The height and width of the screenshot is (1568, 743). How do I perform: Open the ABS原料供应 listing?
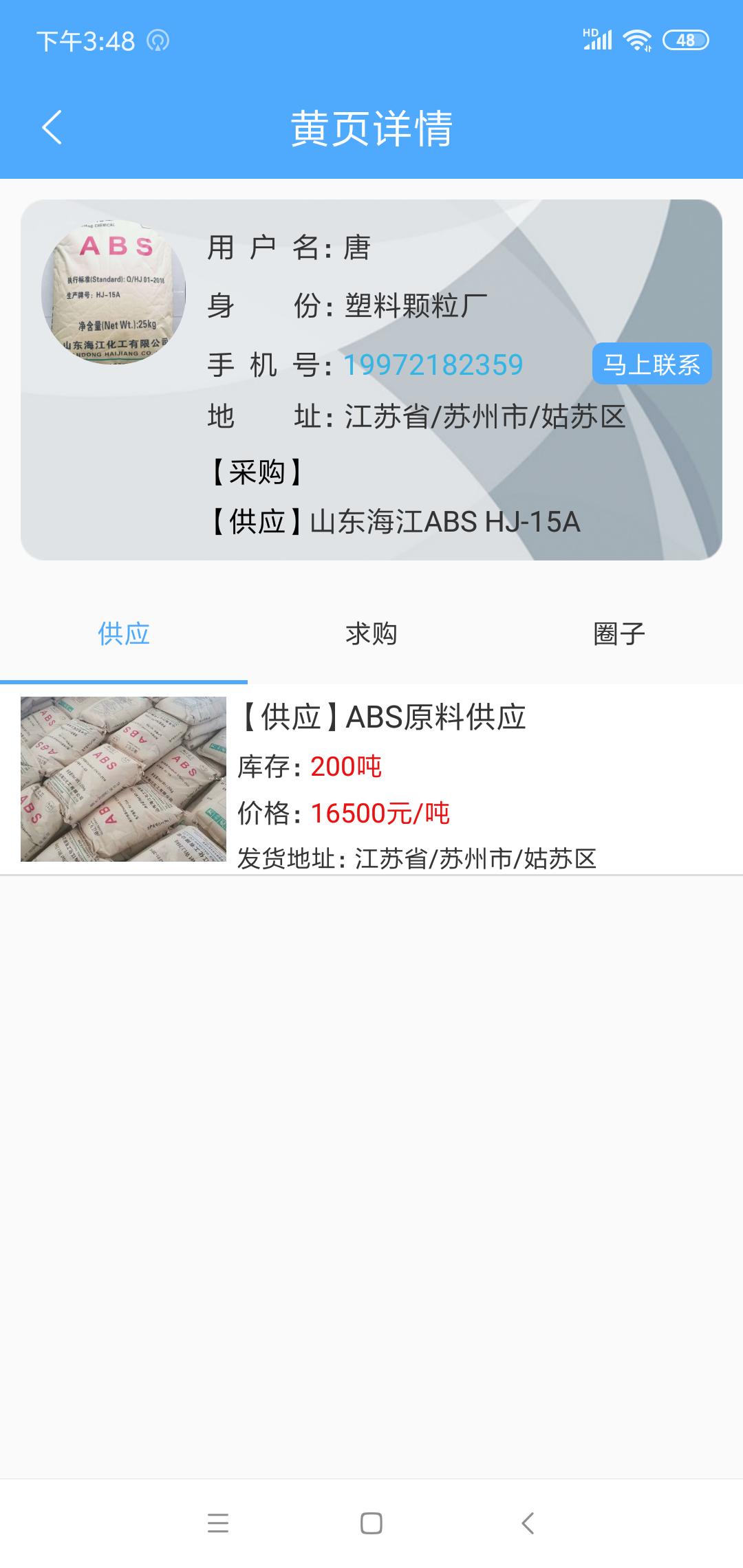(x=381, y=717)
